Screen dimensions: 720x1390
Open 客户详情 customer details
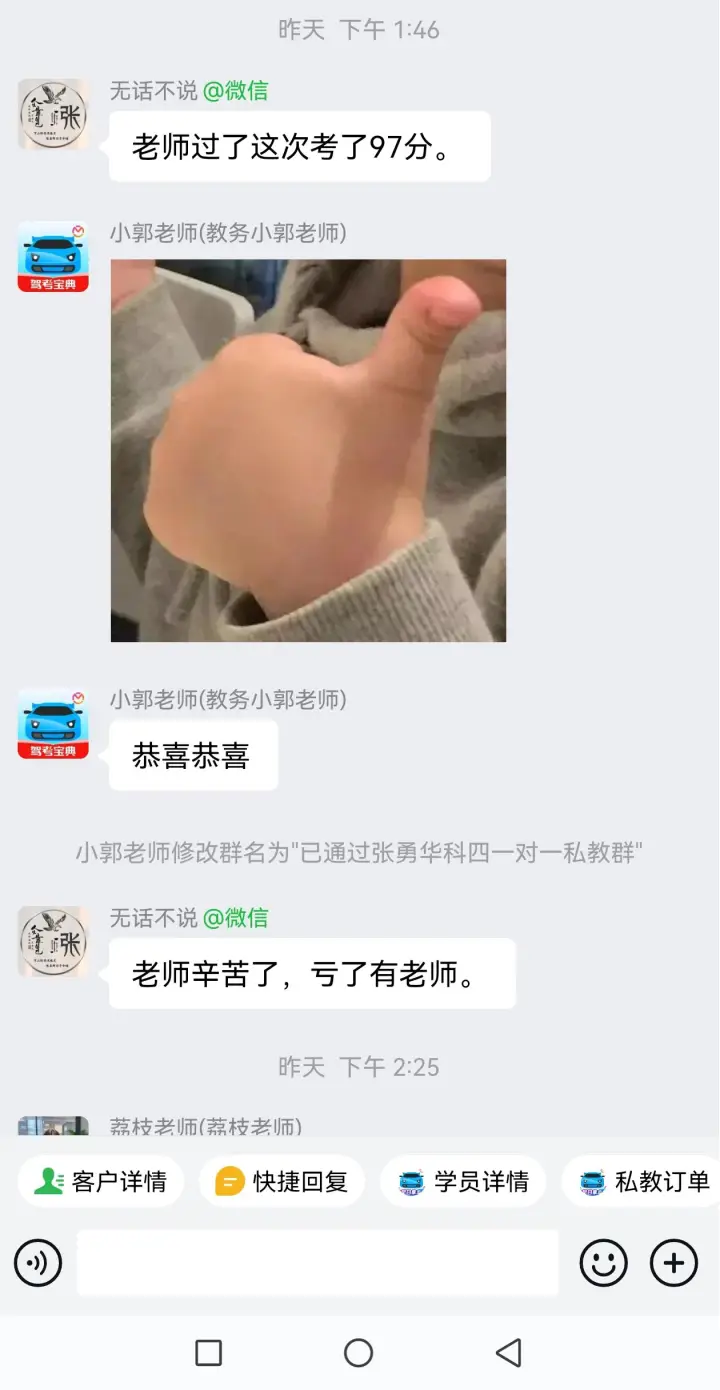point(100,1182)
